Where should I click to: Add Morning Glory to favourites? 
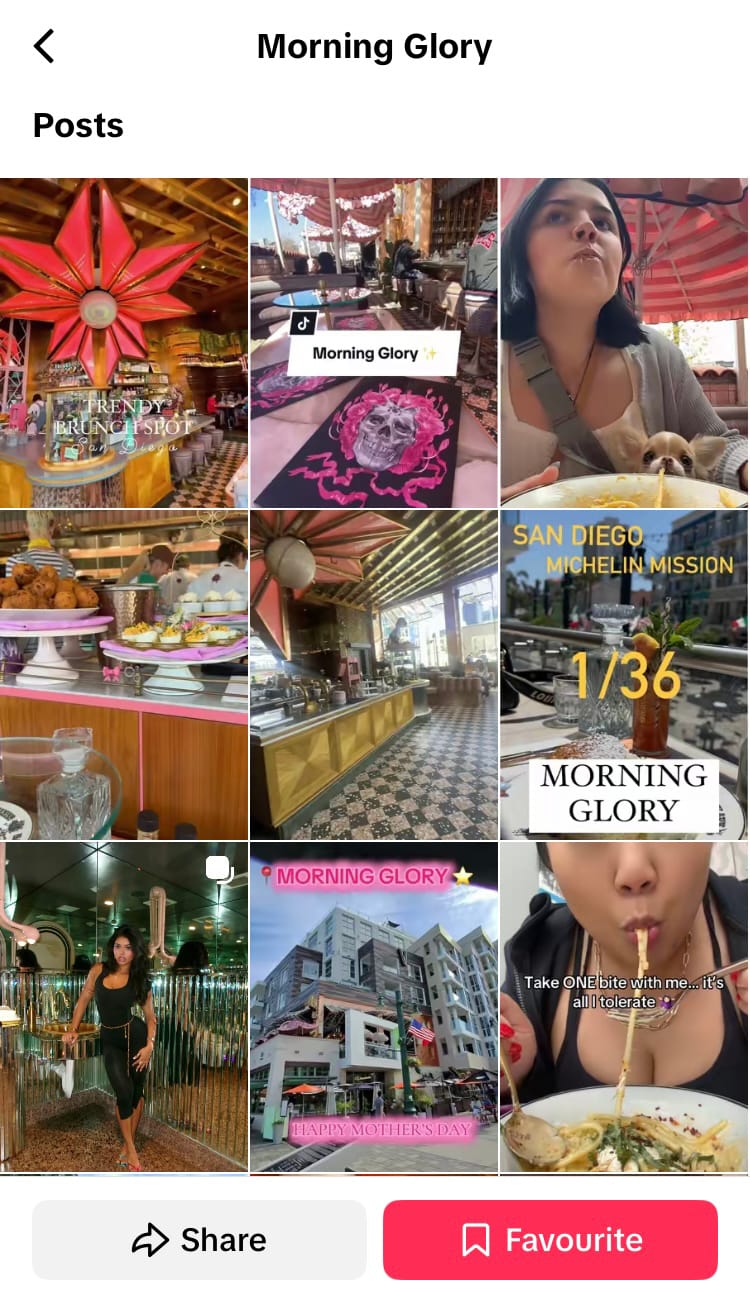click(550, 1240)
